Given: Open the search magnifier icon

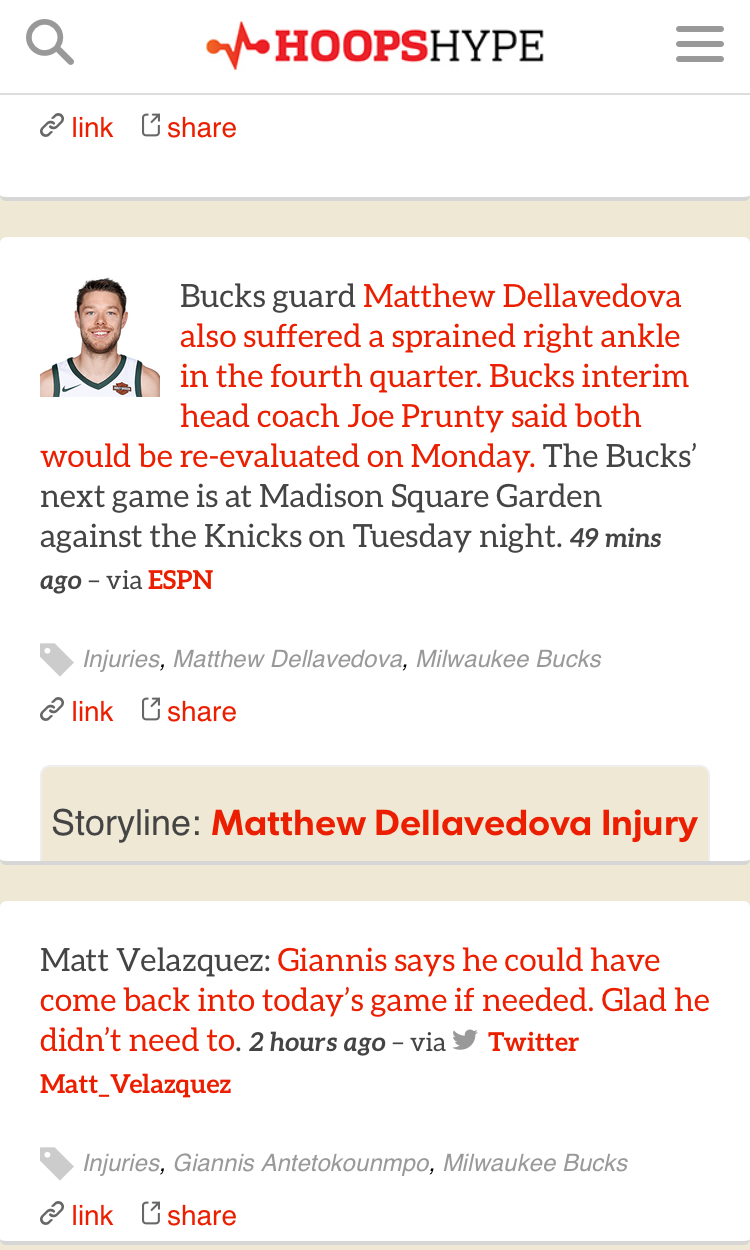Looking at the screenshot, I should [49, 43].
